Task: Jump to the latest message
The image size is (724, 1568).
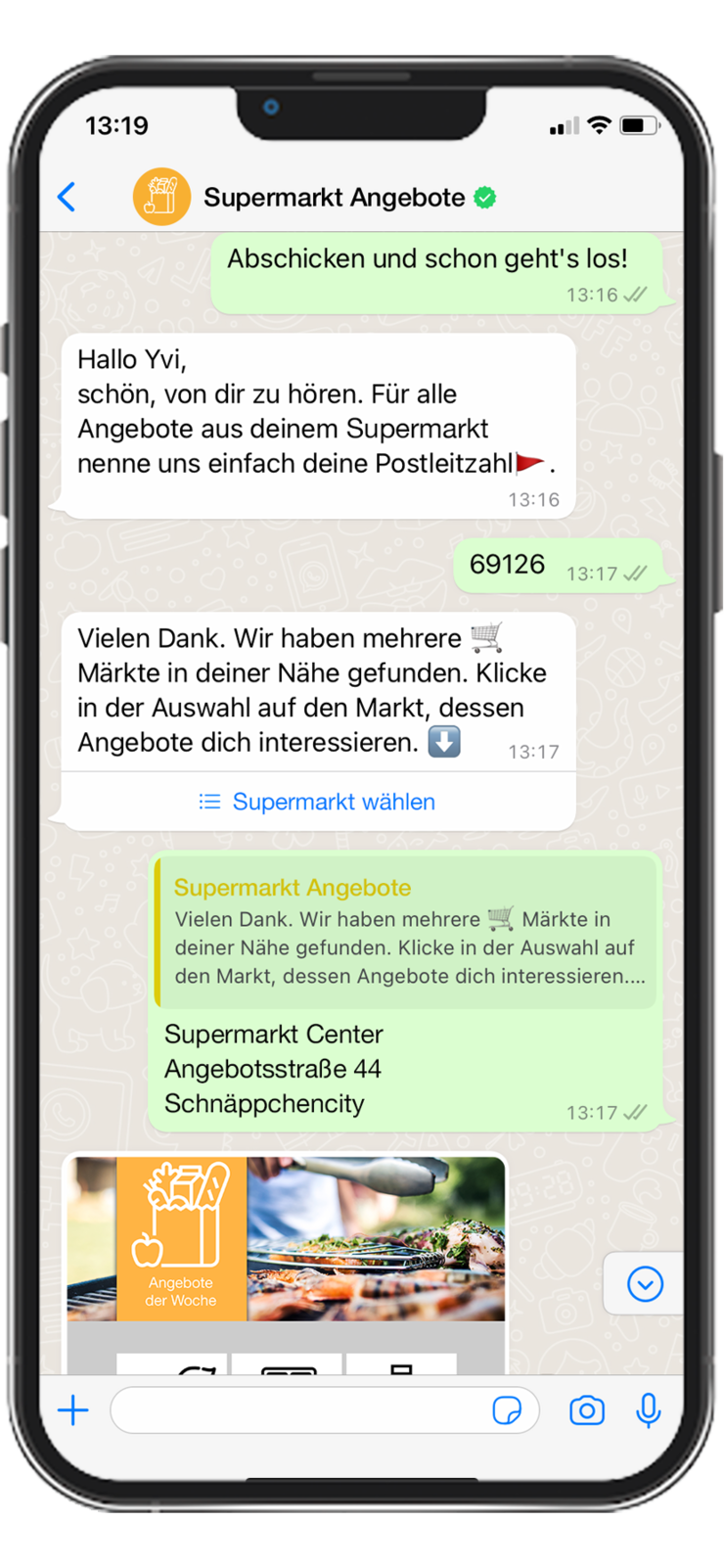Action: pyautogui.click(x=645, y=1283)
